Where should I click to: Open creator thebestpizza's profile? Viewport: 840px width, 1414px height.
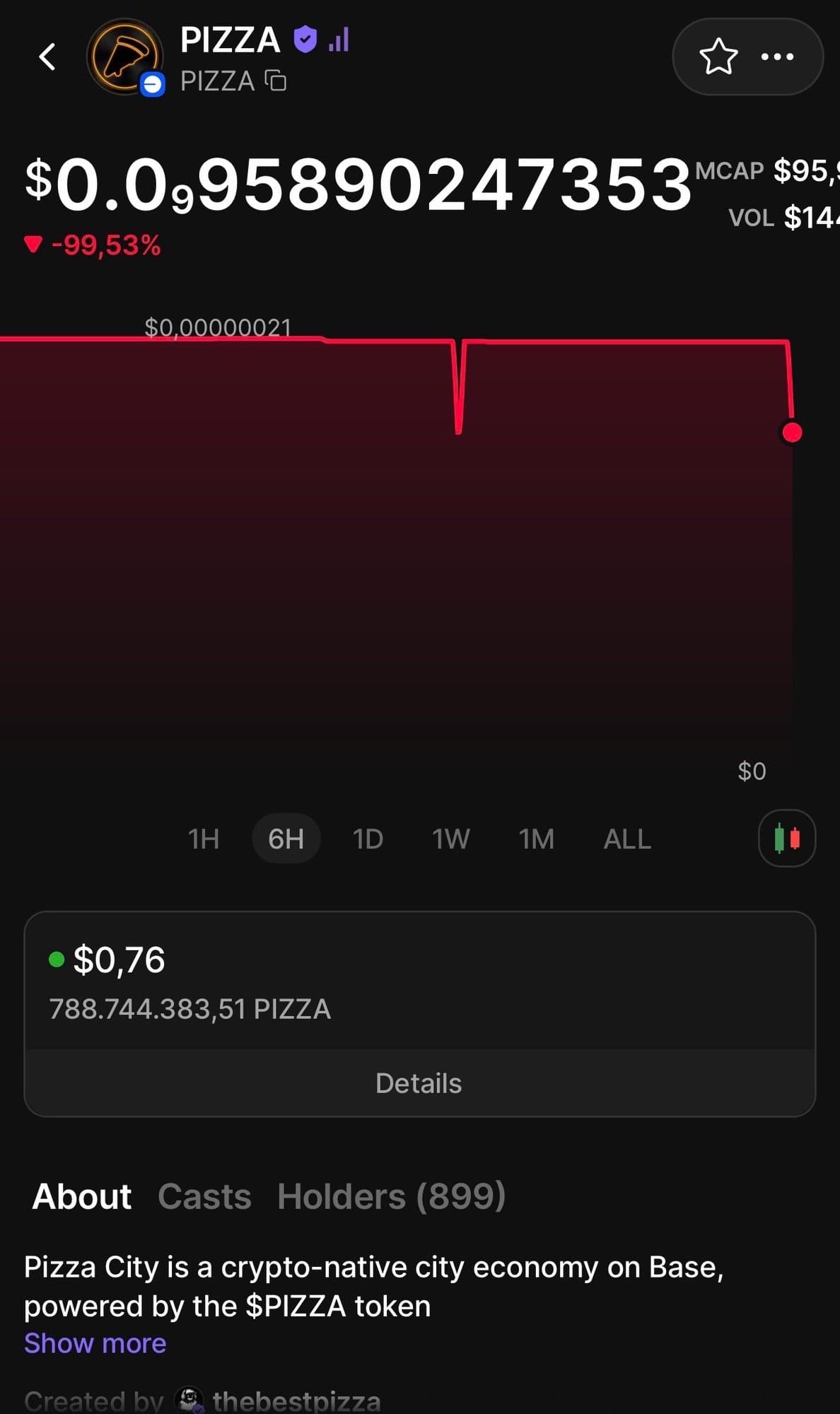296,1401
